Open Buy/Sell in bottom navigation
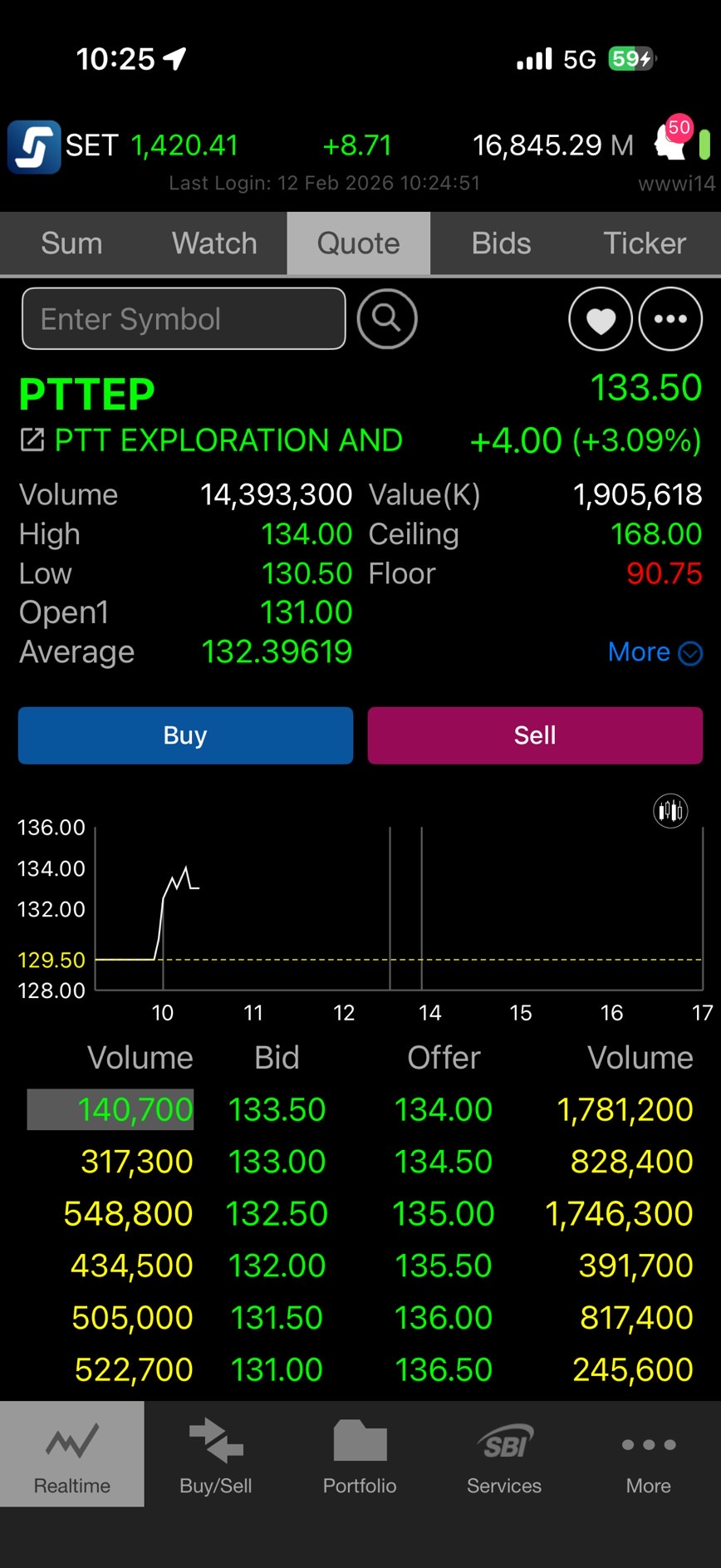This screenshot has height=1568, width=721. click(216, 1454)
